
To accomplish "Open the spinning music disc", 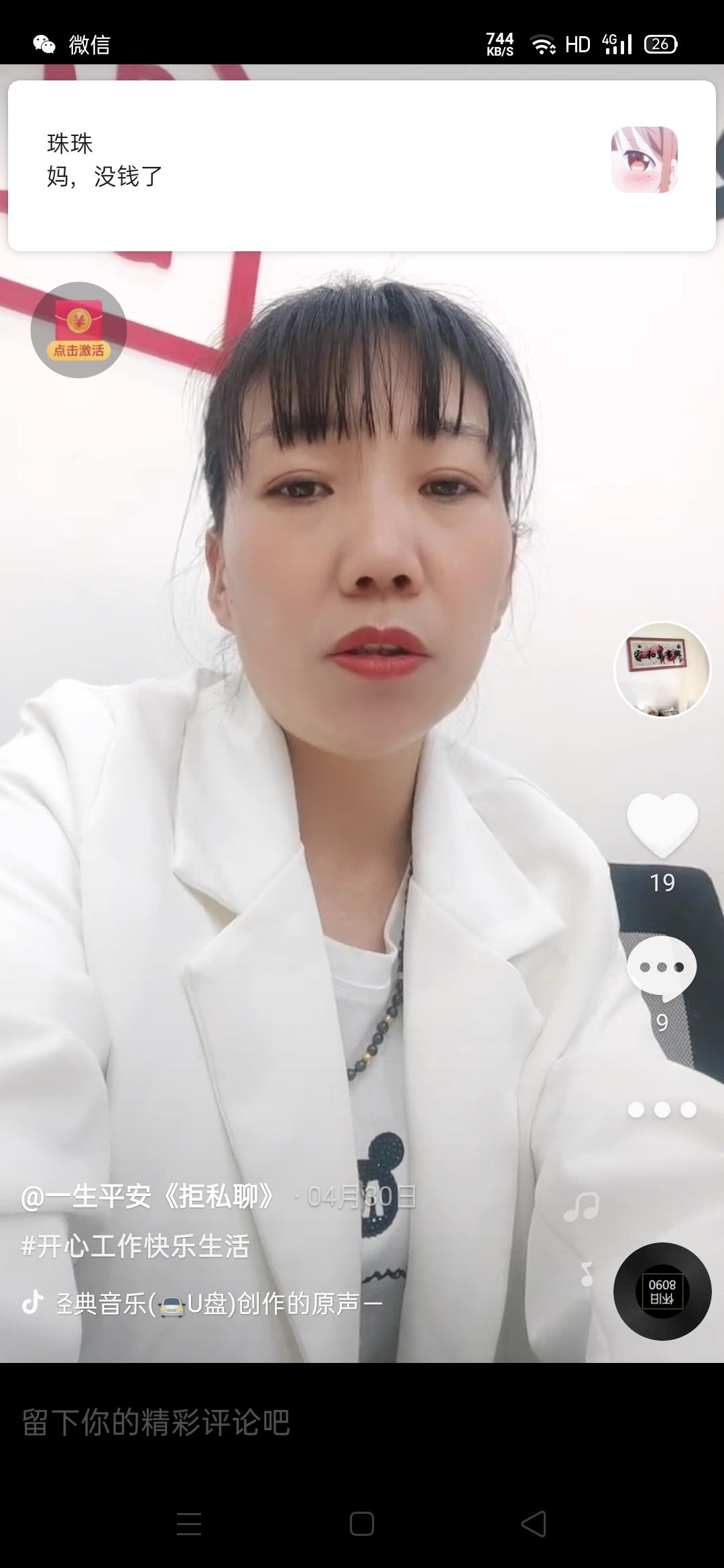I will pos(662,1291).
